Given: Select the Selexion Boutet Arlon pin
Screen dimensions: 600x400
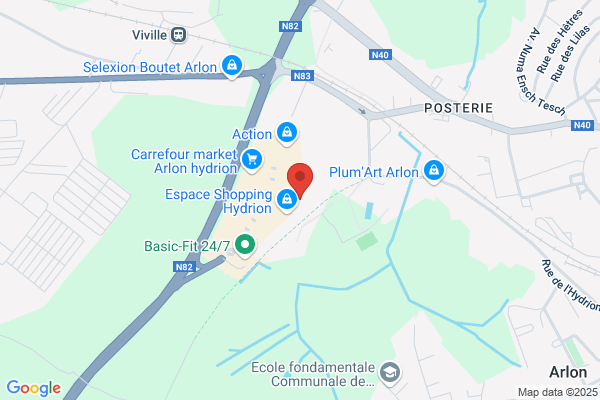Looking at the screenshot, I should 232,66.
